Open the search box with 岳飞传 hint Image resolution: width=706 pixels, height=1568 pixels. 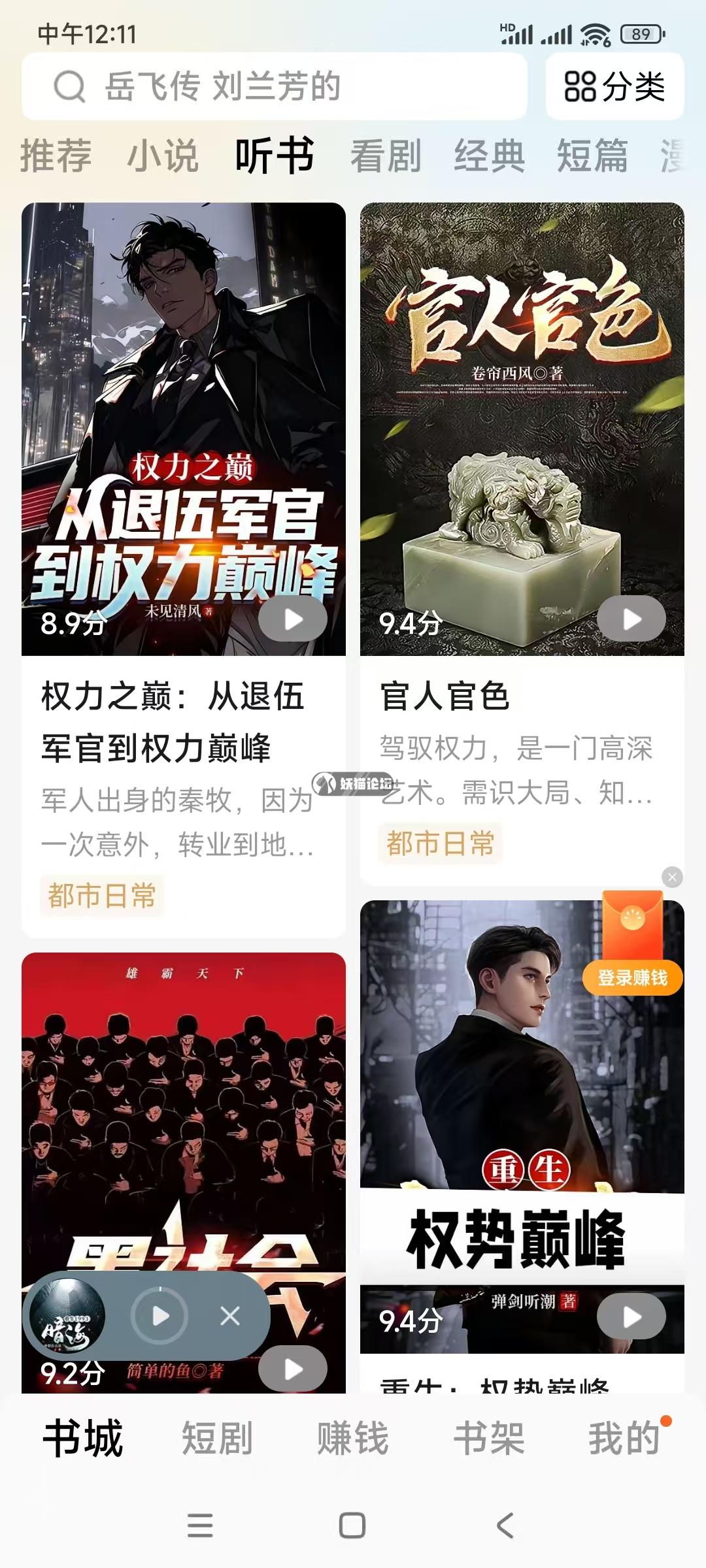(x=275, y=86)
